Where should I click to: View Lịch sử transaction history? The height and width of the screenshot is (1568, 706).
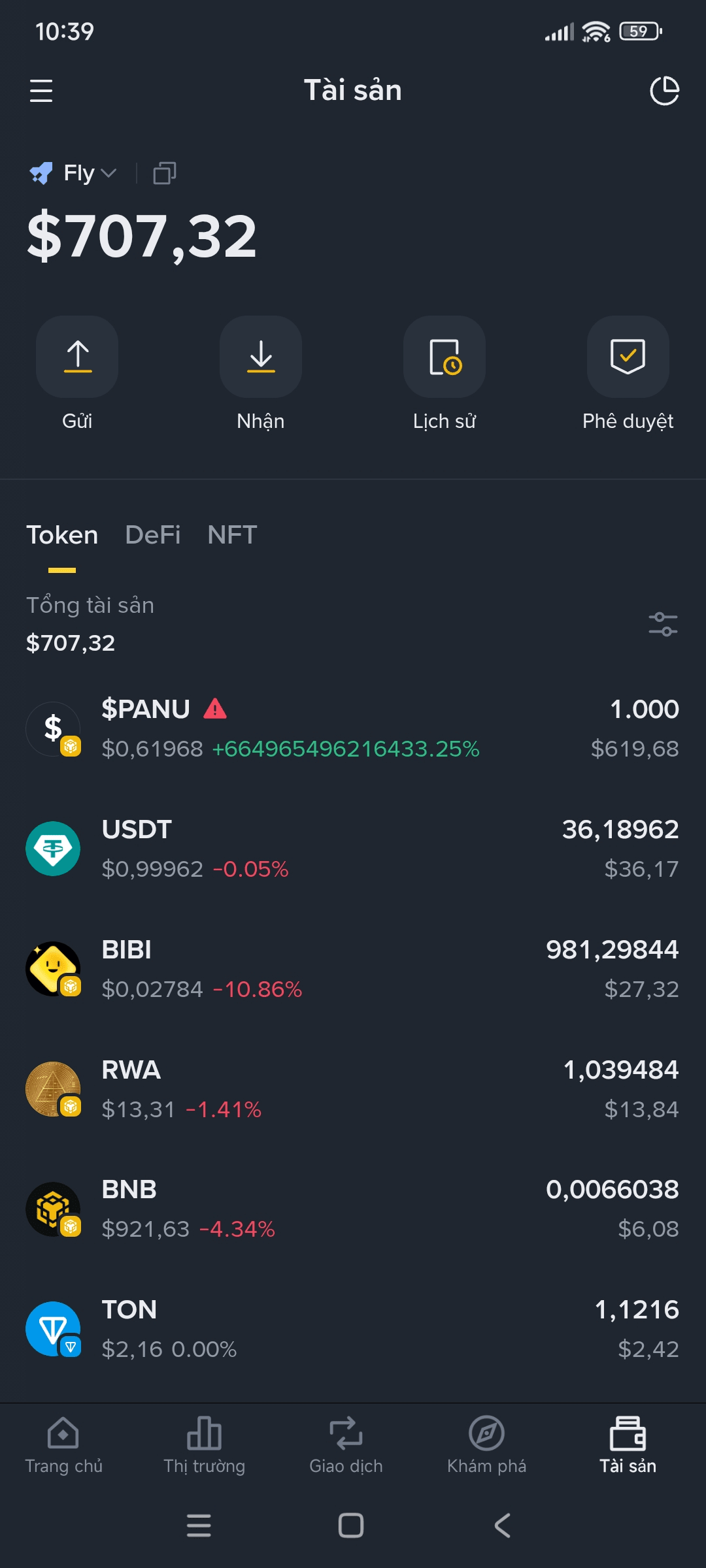445,357
